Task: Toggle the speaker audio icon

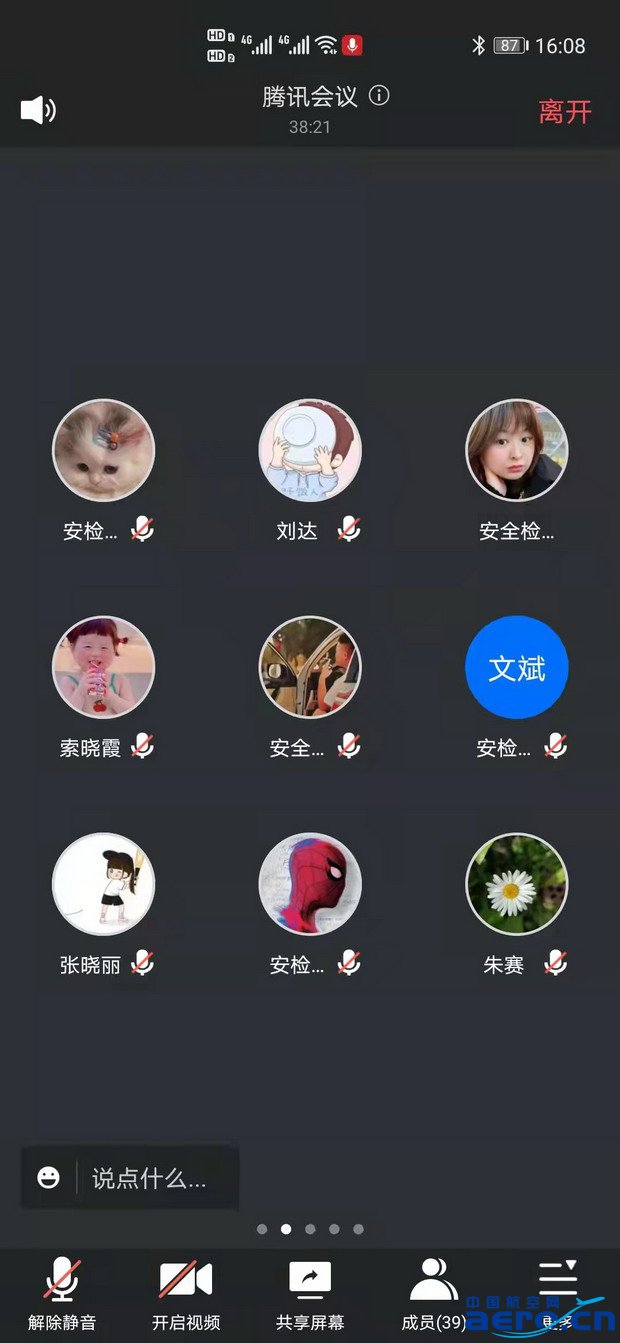Action: 38,110
